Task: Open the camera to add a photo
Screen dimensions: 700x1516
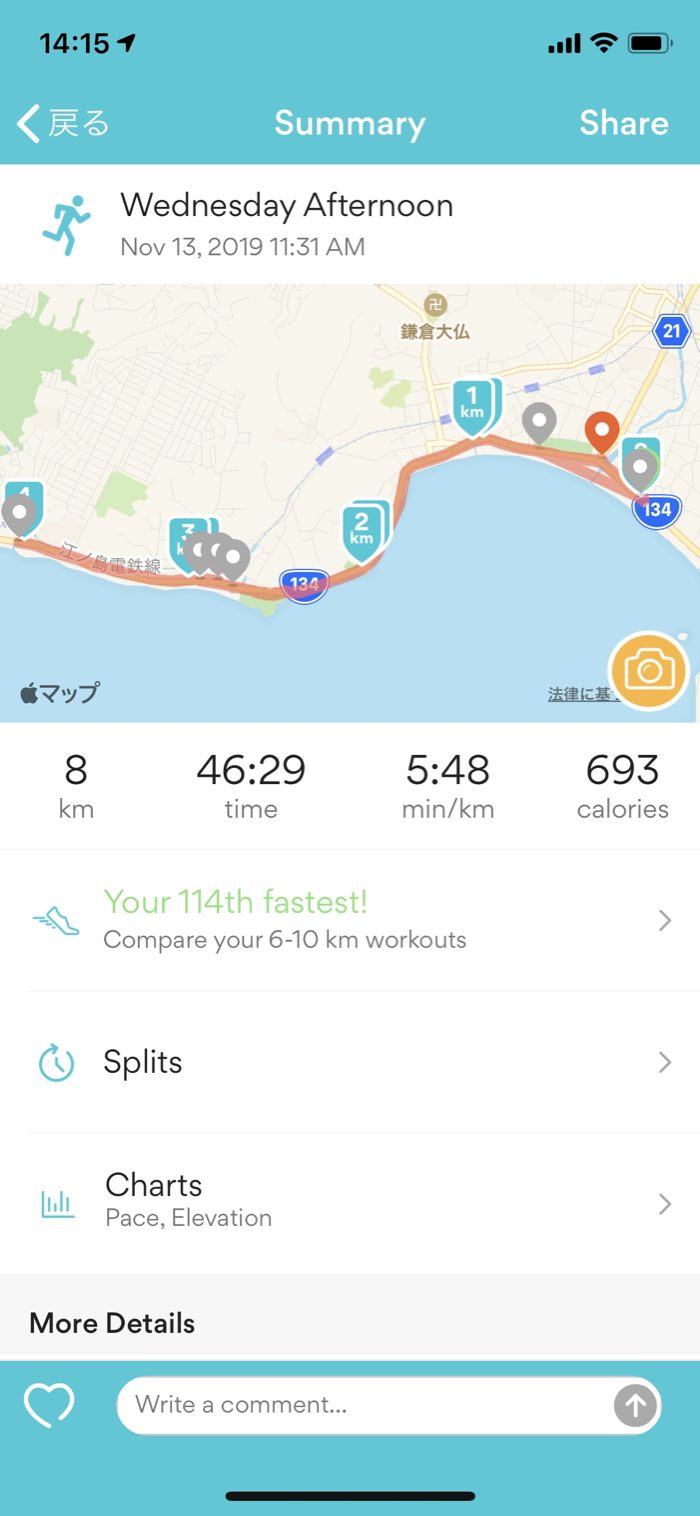Action: coord(649,670)
